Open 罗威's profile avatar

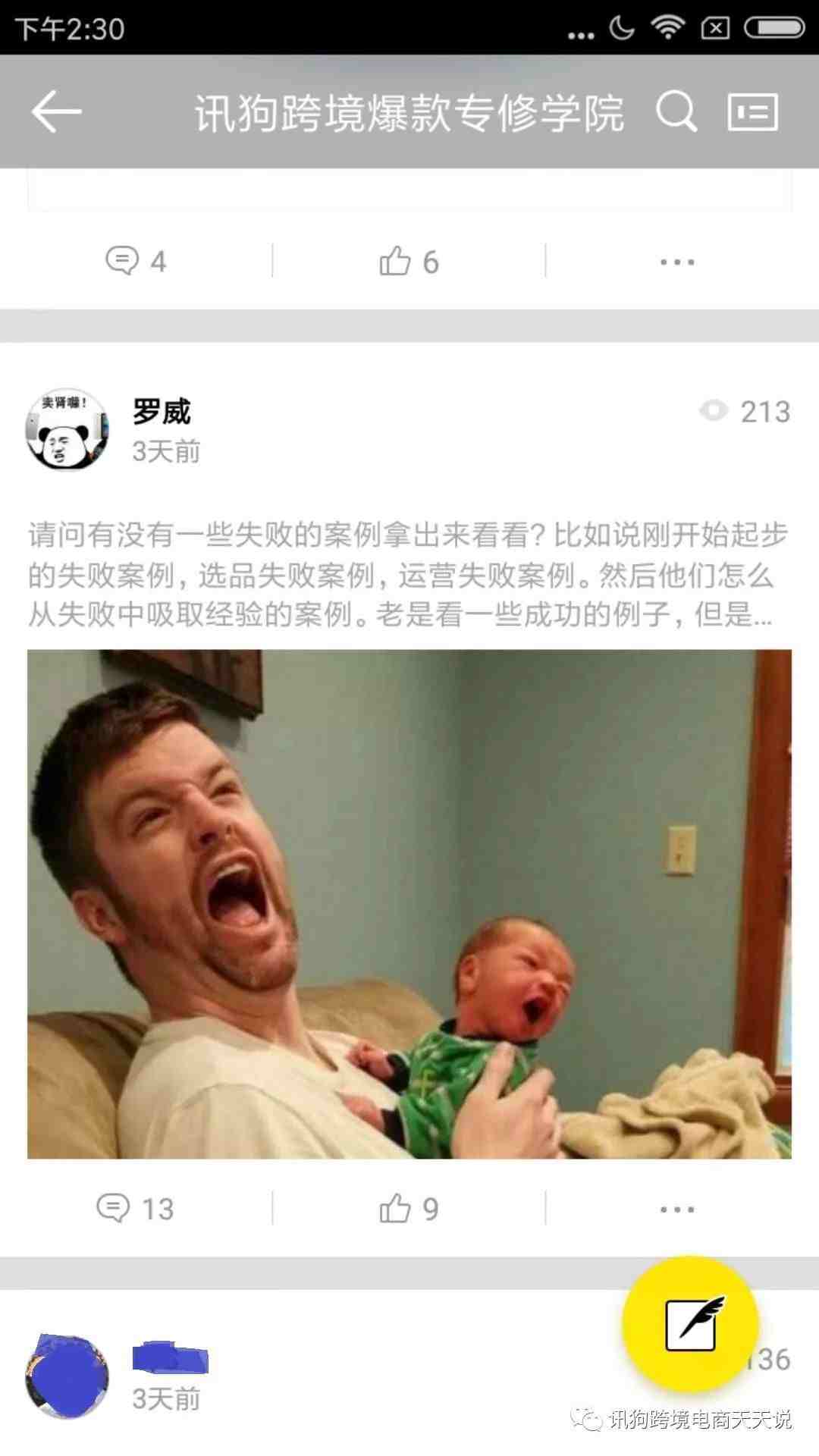coord(67,430)
